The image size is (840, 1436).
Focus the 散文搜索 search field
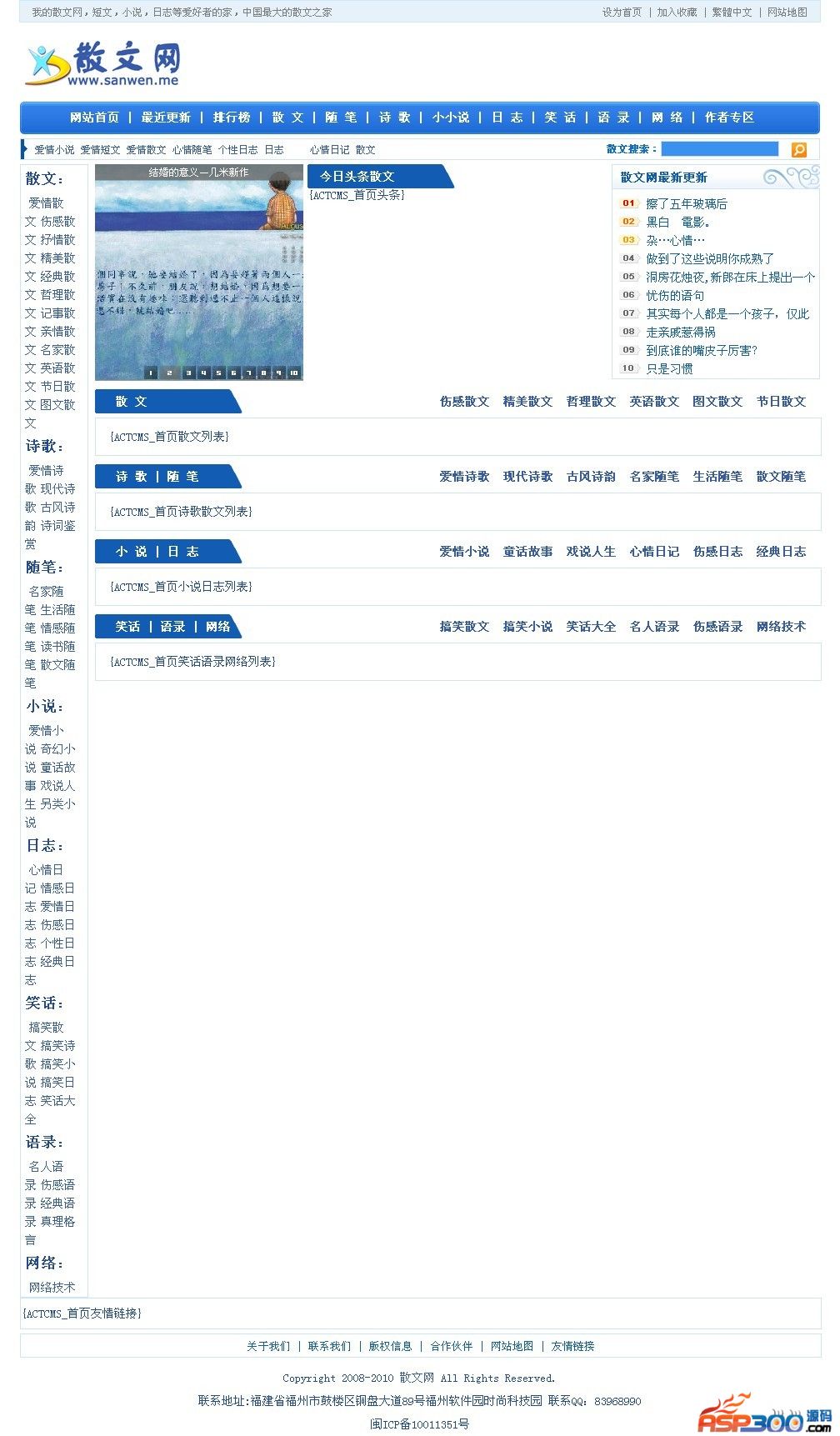click(x=719, y=149)
